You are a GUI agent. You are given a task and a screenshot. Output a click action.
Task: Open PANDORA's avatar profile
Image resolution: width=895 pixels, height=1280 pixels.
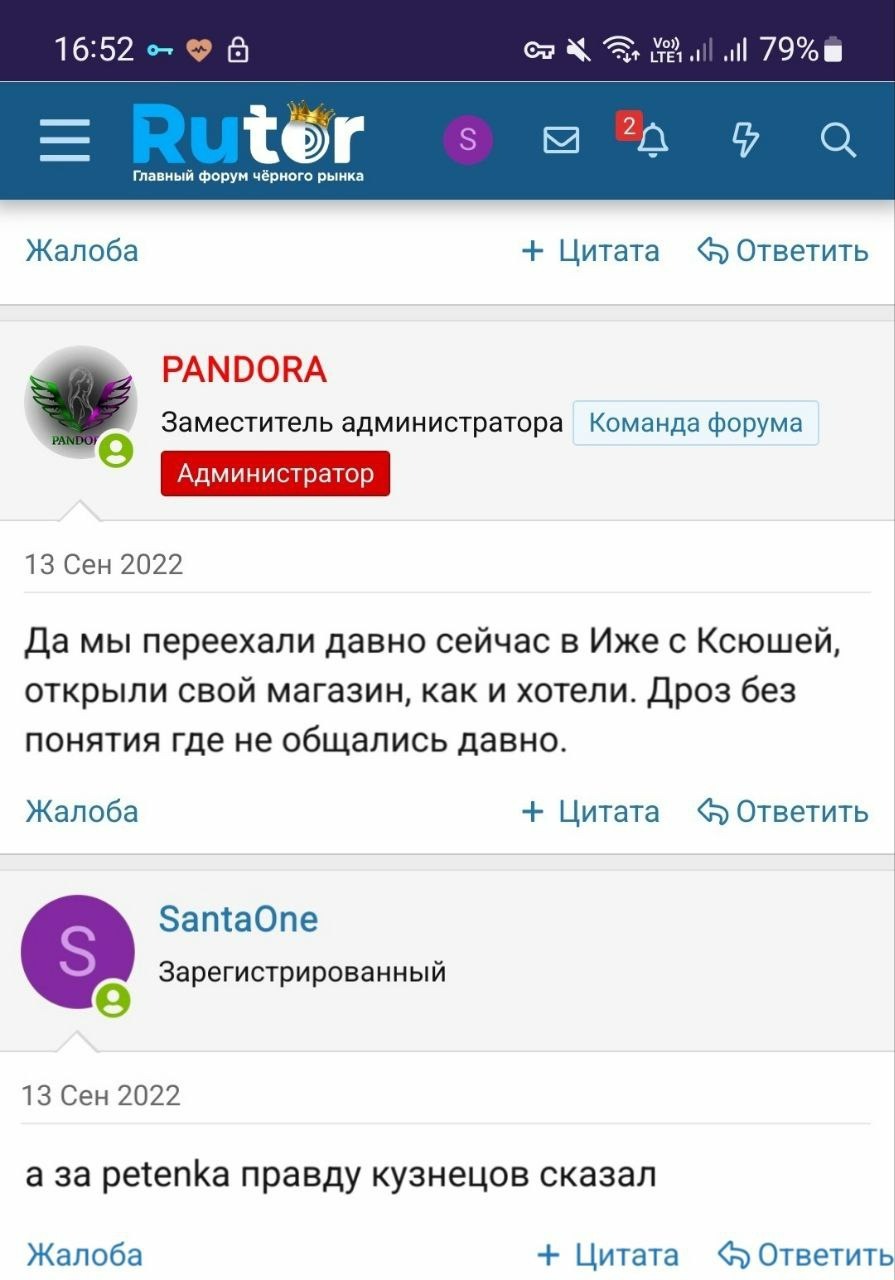(80, 403)
